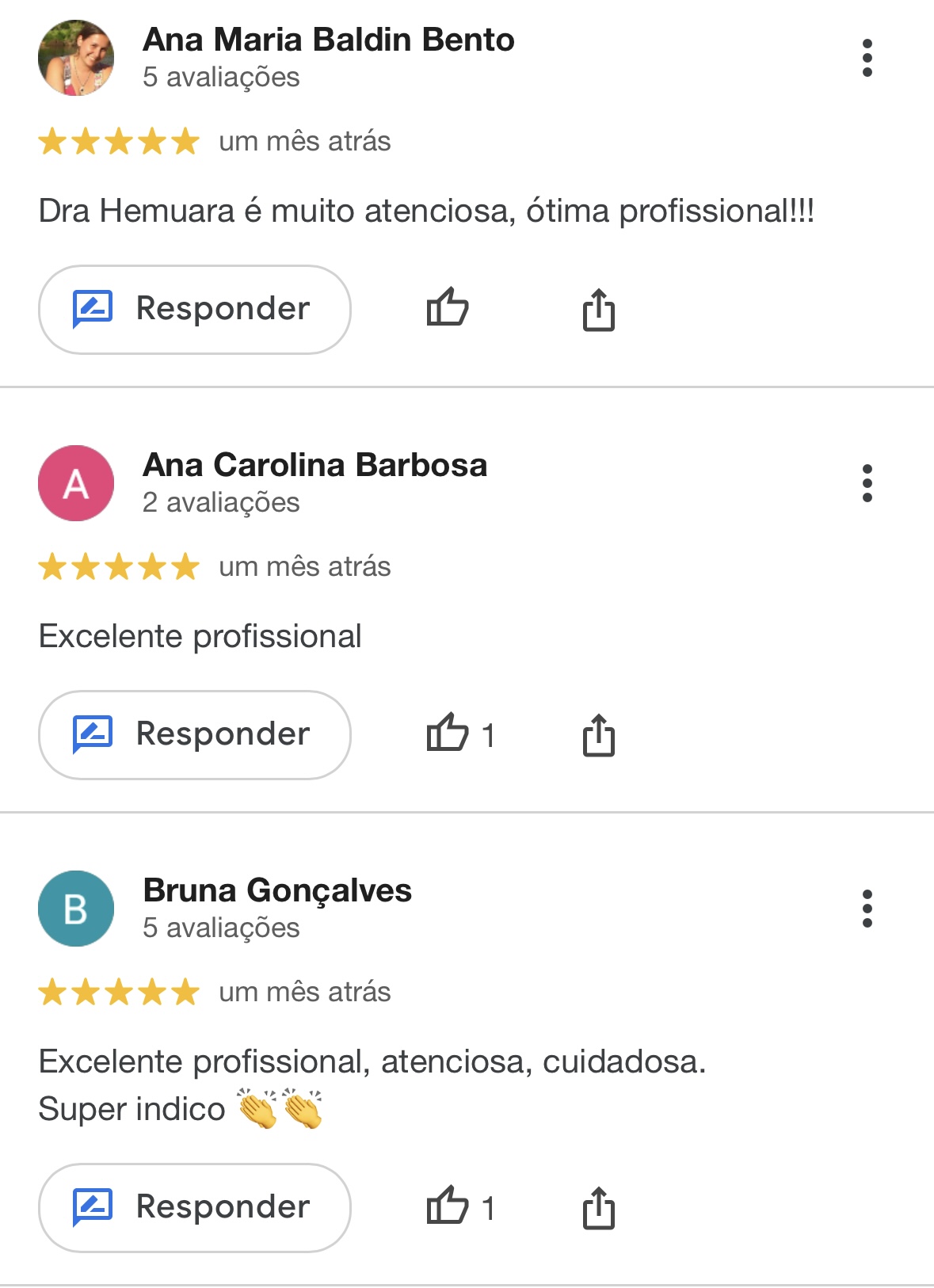Share Bruna Gonçalves's review
934x1288 pixels.
coord(599,1208)
